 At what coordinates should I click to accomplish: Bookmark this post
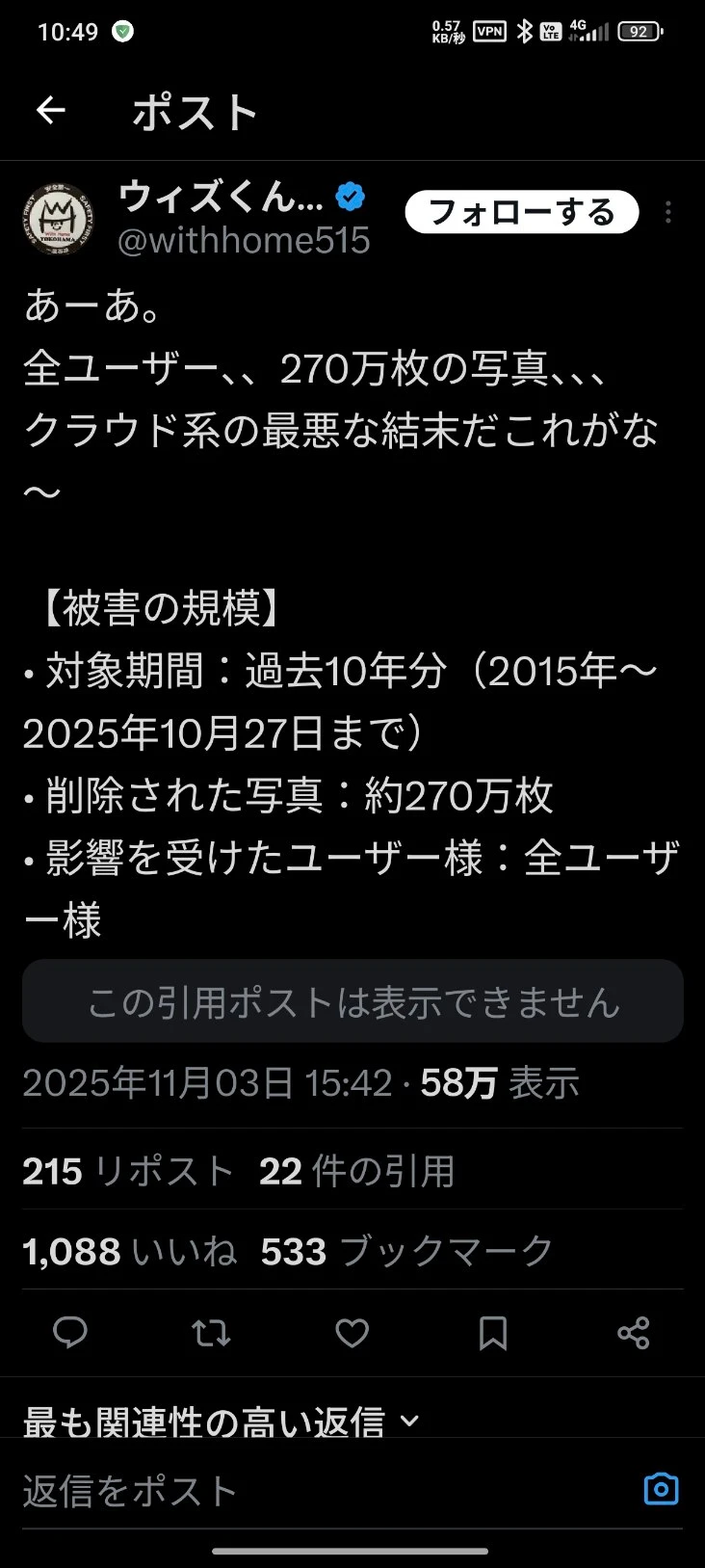pos(492,1333)
